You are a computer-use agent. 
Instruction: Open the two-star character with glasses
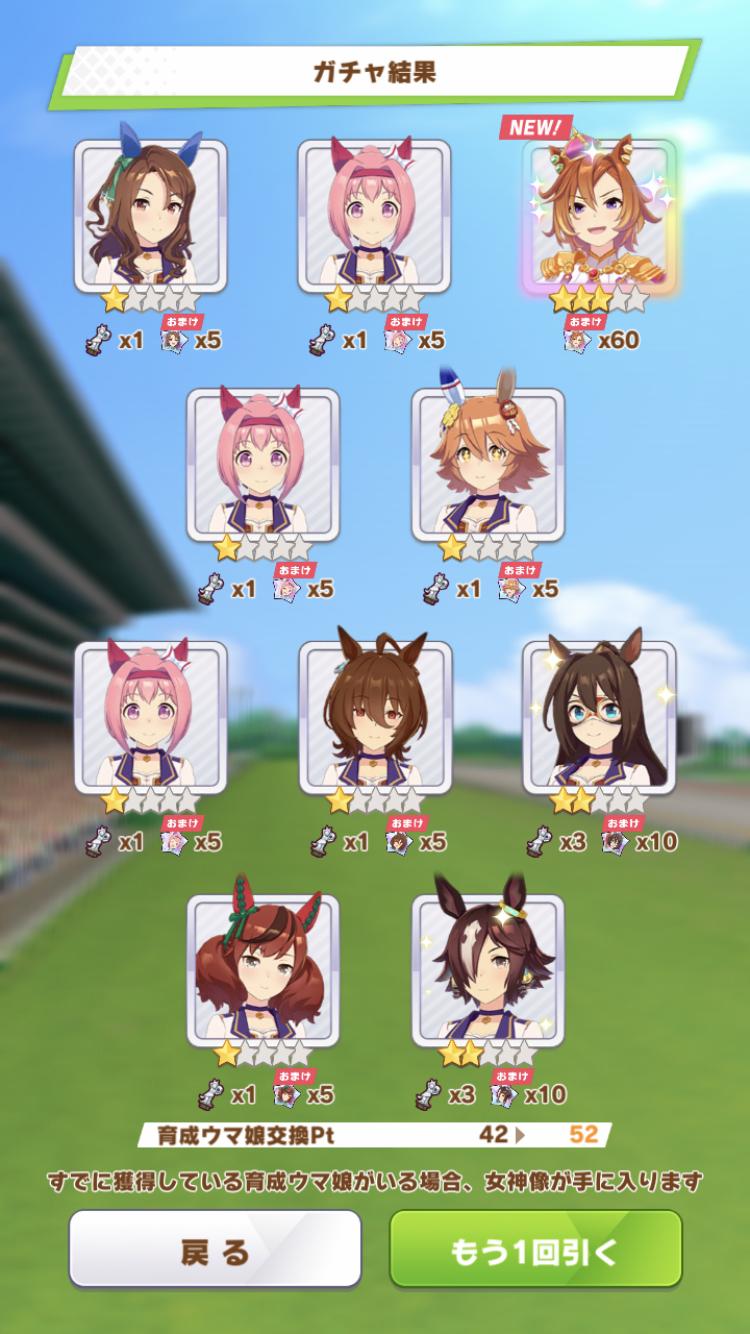tap(598, 717)
